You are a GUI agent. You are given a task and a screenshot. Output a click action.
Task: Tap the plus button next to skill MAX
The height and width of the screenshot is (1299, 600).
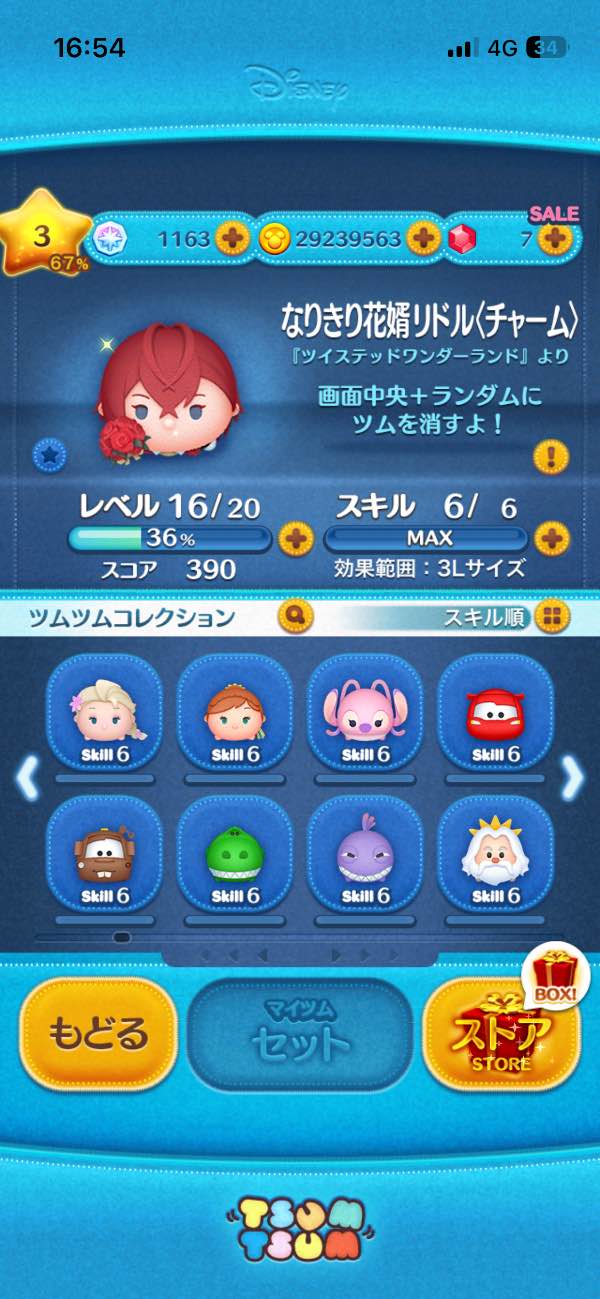(550, 539)
